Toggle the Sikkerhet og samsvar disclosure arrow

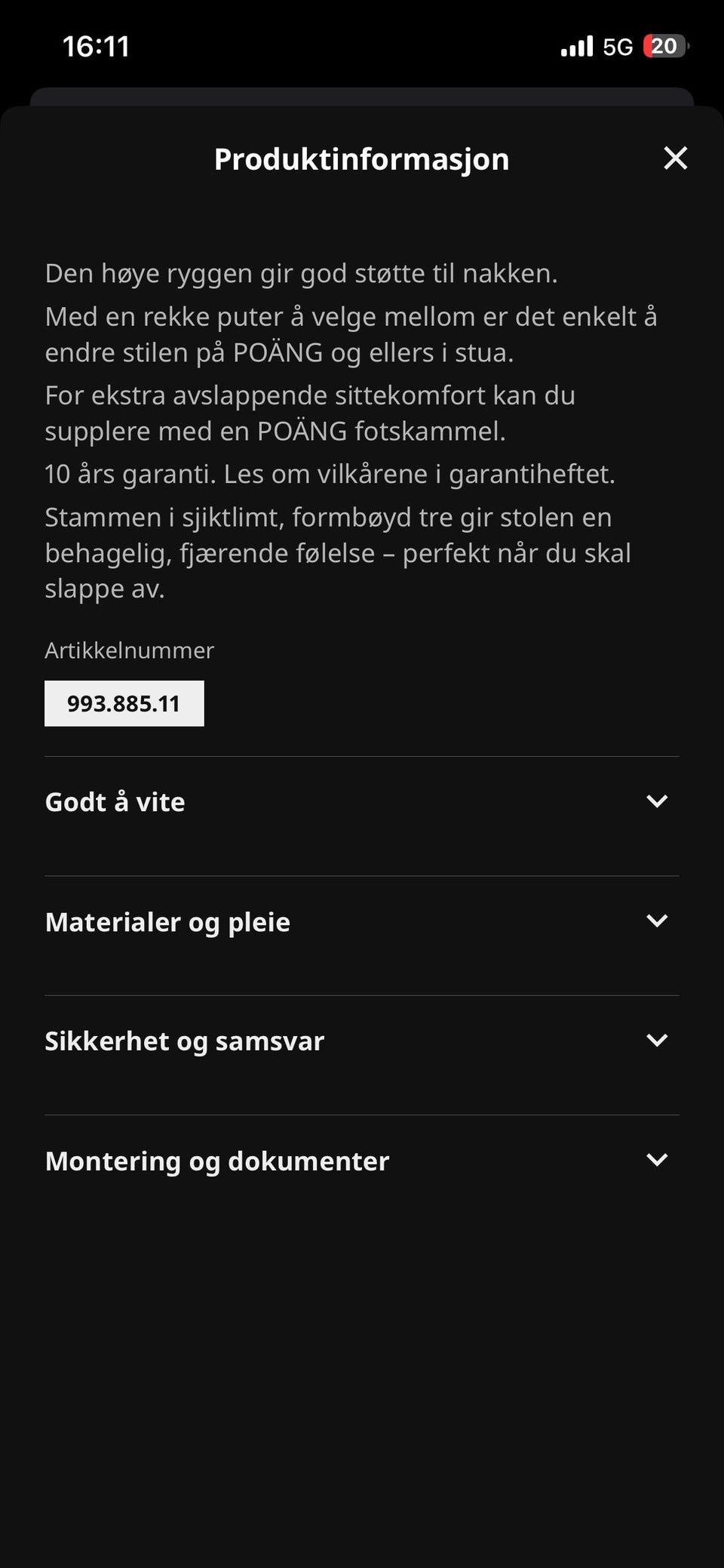[x=658, y=1041]
